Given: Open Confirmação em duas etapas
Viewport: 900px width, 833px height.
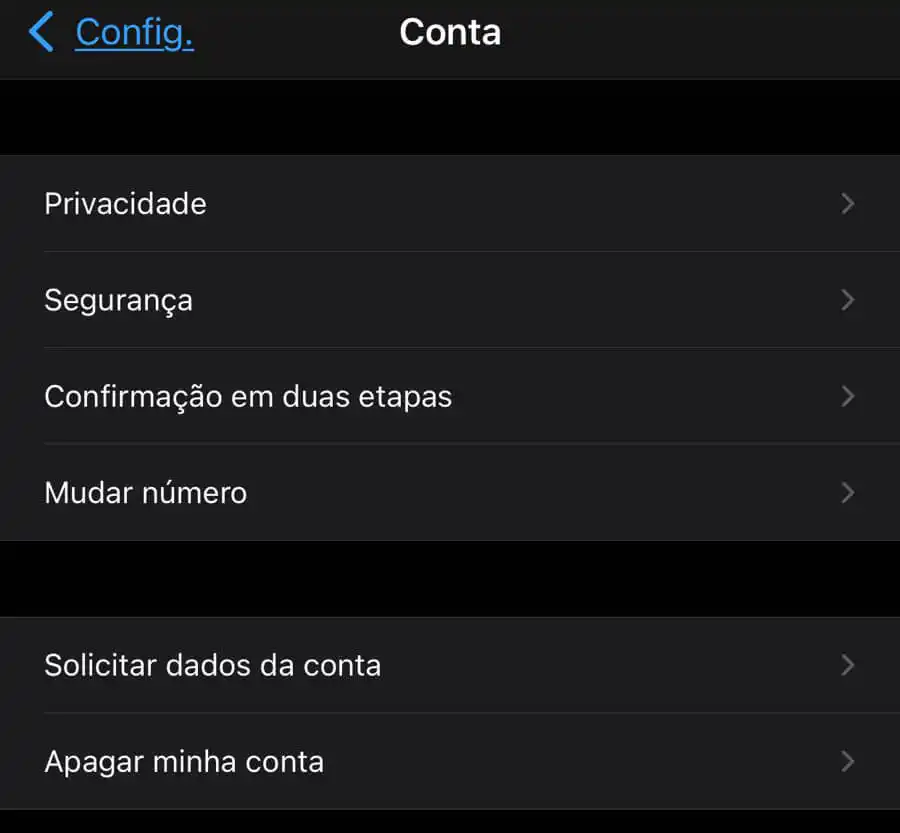Looking at the screenshot, I should pyautogui.click(x=449, y=396).
